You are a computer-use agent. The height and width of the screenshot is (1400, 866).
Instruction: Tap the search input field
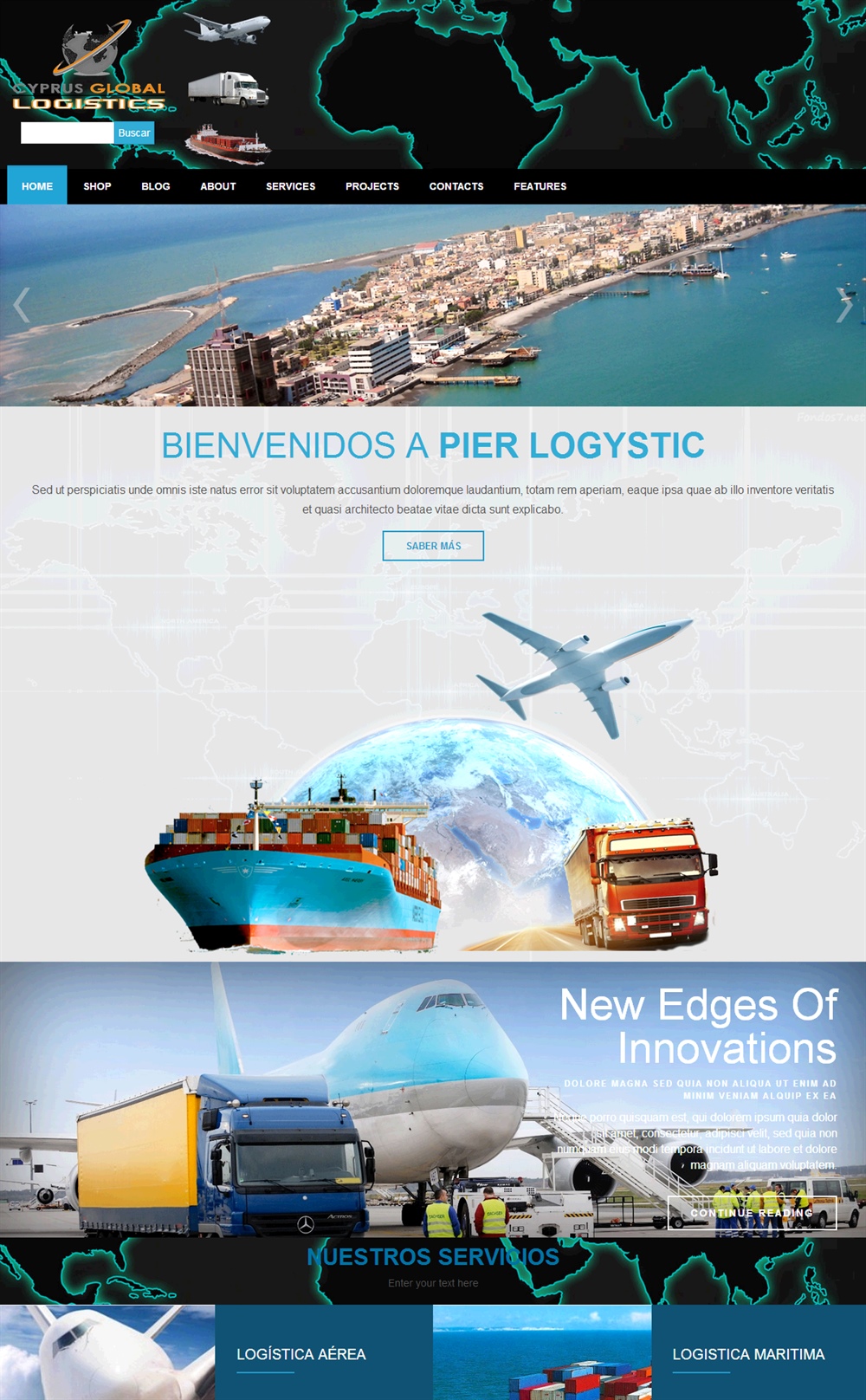68,133
